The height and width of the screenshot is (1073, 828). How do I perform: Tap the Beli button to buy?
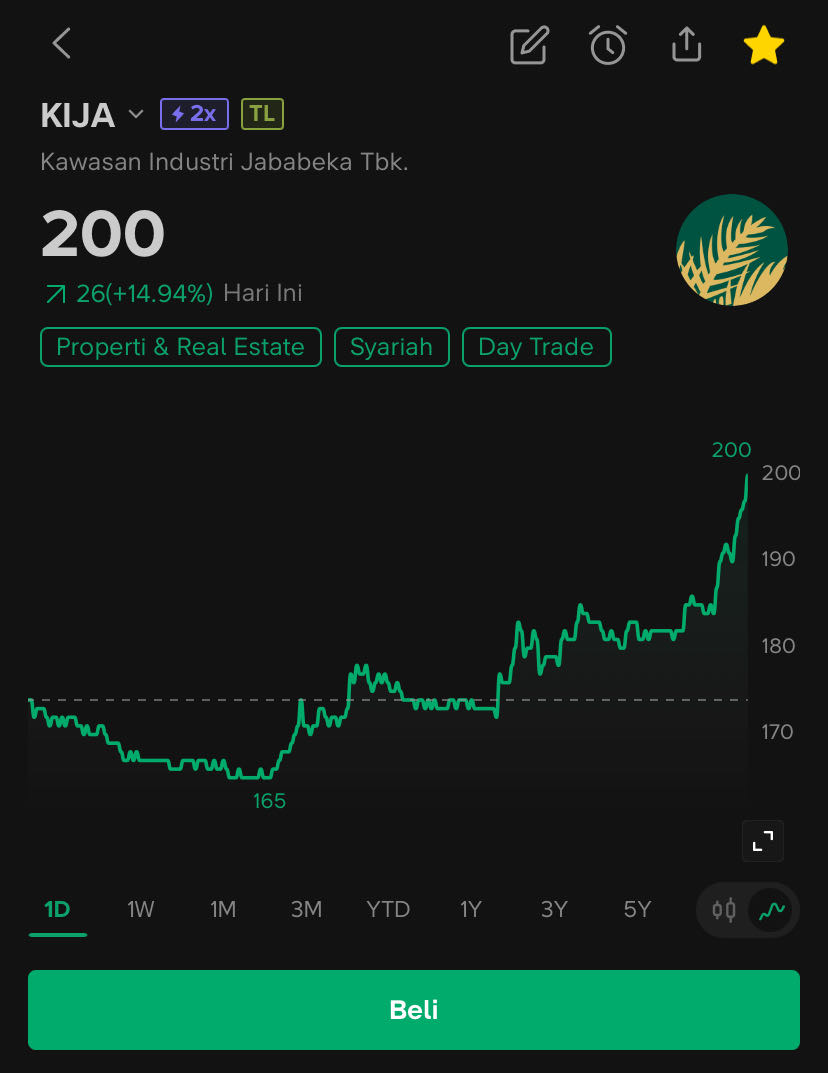[x=414, y=1009]
